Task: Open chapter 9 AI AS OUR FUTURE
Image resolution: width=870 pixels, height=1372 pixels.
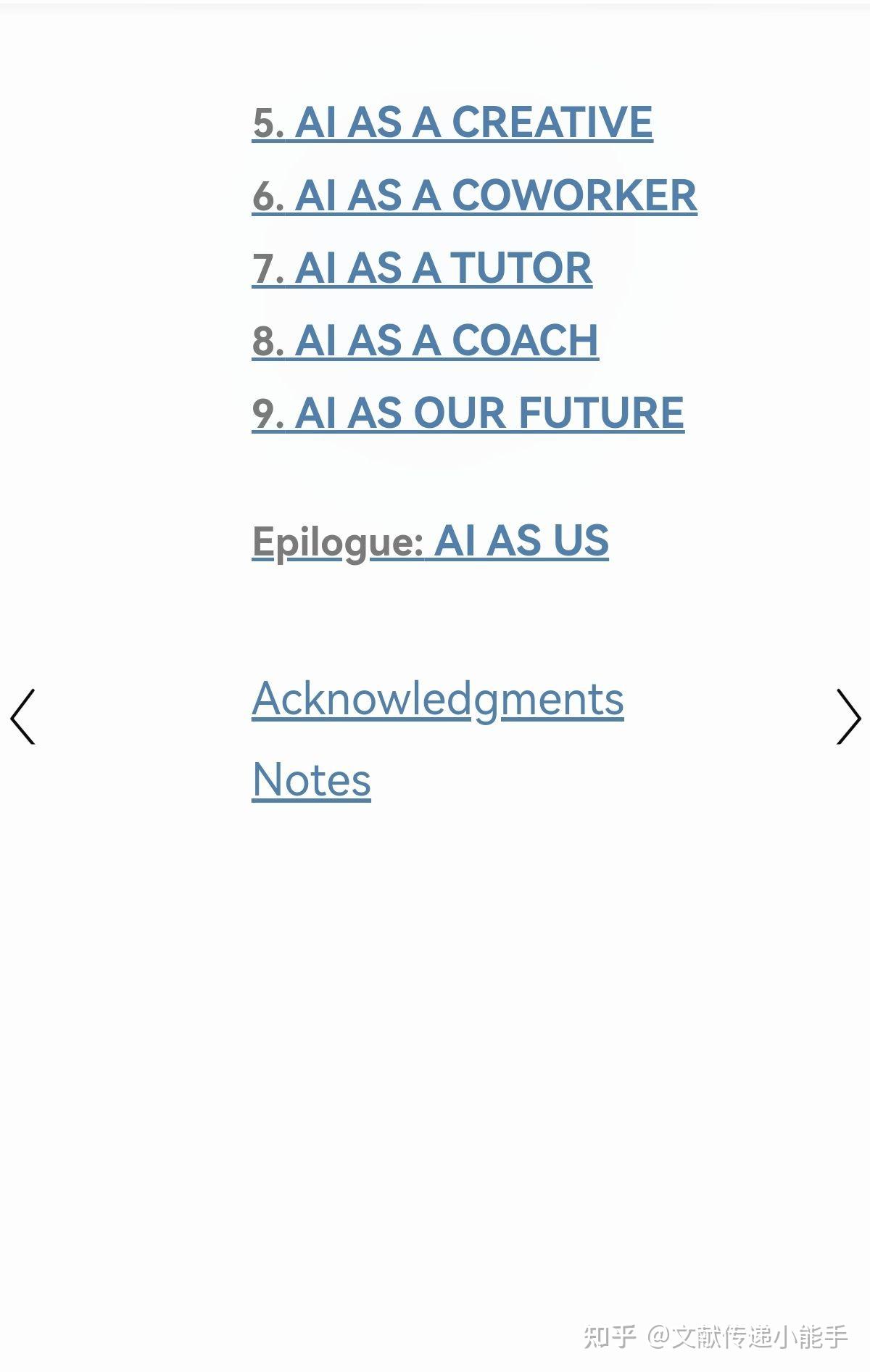Action: (x=468, y=413)
